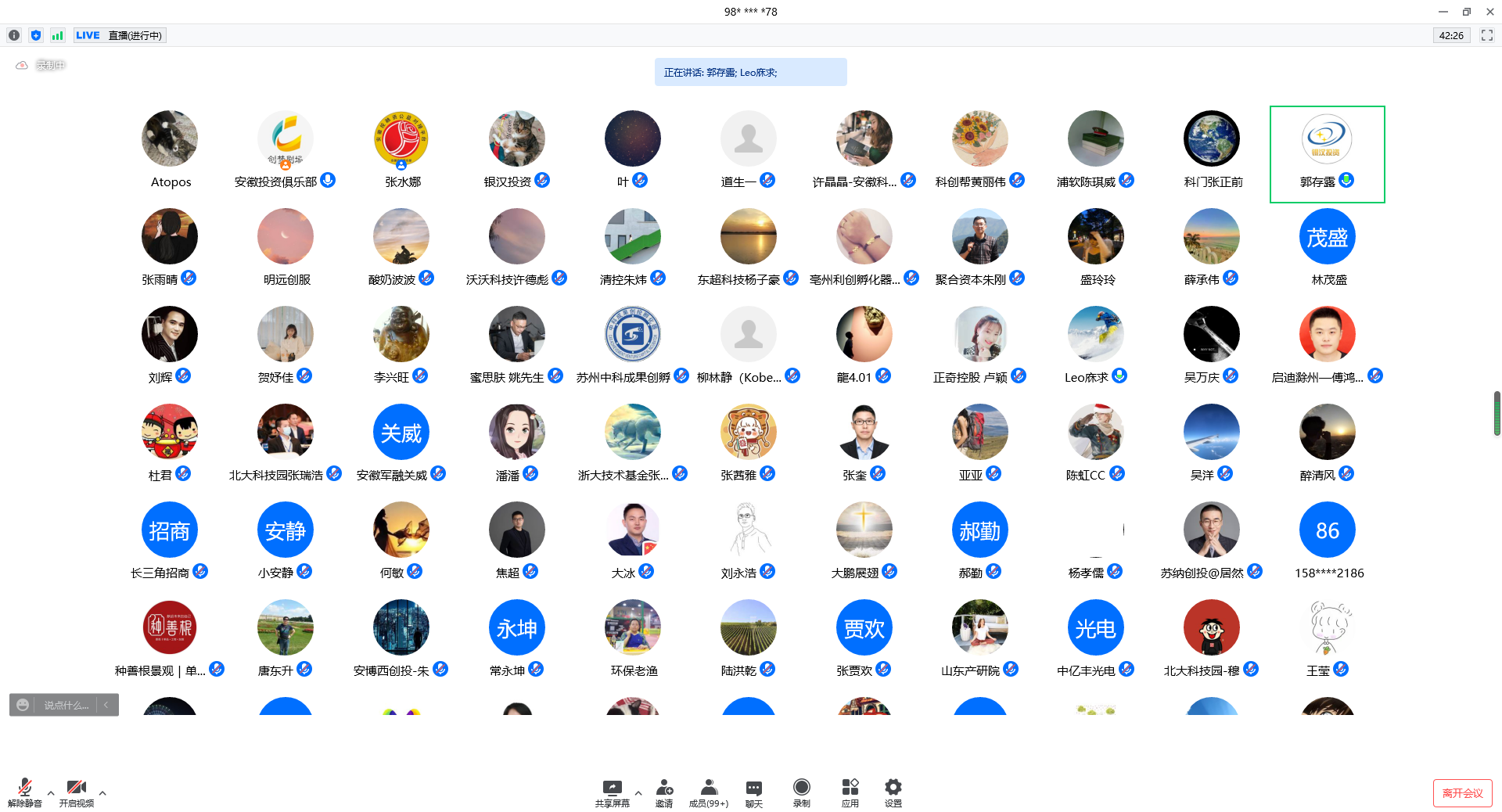Image resolution: width=1502 pixels, height=812 pixels.
Task: Open the invite (邀请) option
Action: click(664, 791)
